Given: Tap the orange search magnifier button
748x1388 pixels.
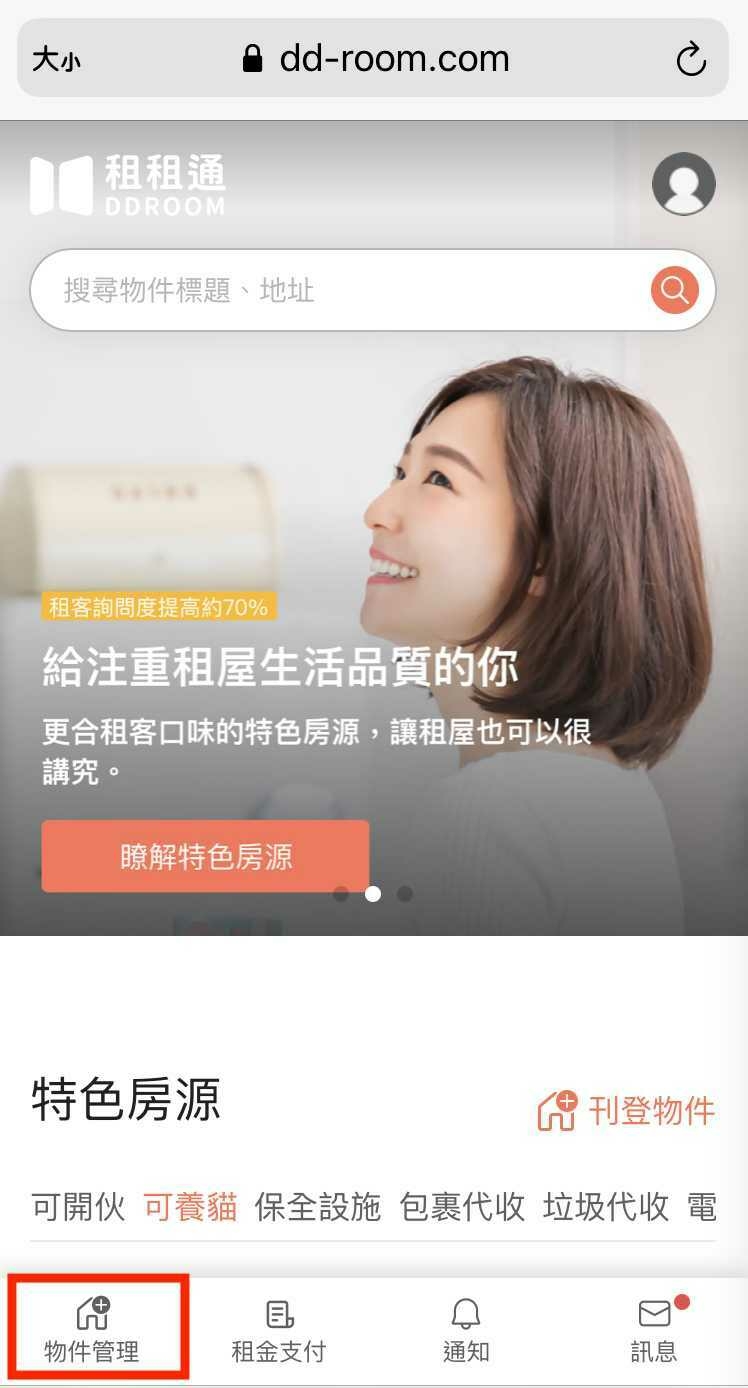Looking at the screenshot, I should click(x=675, y=291).
